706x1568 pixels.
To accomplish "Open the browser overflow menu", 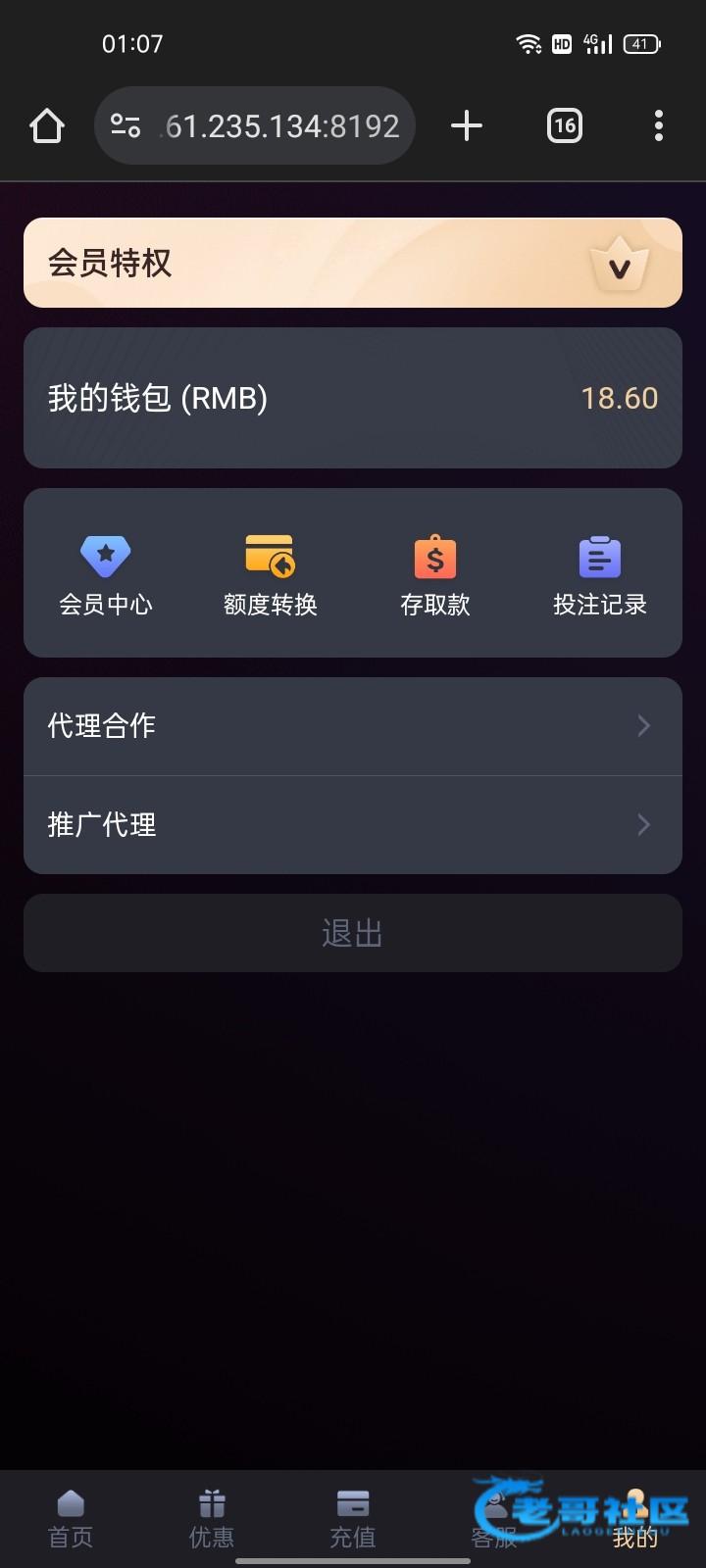I will [659, 125].
